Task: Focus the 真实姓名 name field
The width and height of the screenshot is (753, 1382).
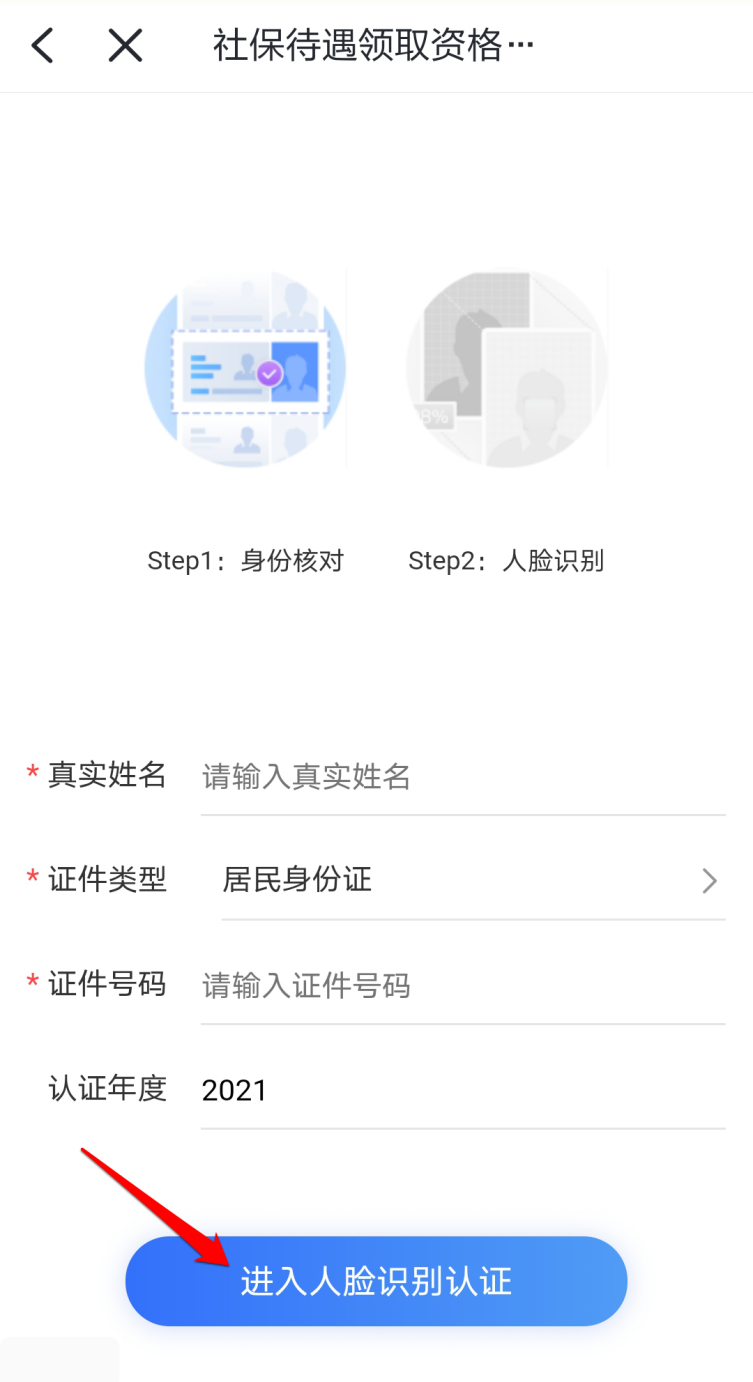Action: tap(460, 777)
